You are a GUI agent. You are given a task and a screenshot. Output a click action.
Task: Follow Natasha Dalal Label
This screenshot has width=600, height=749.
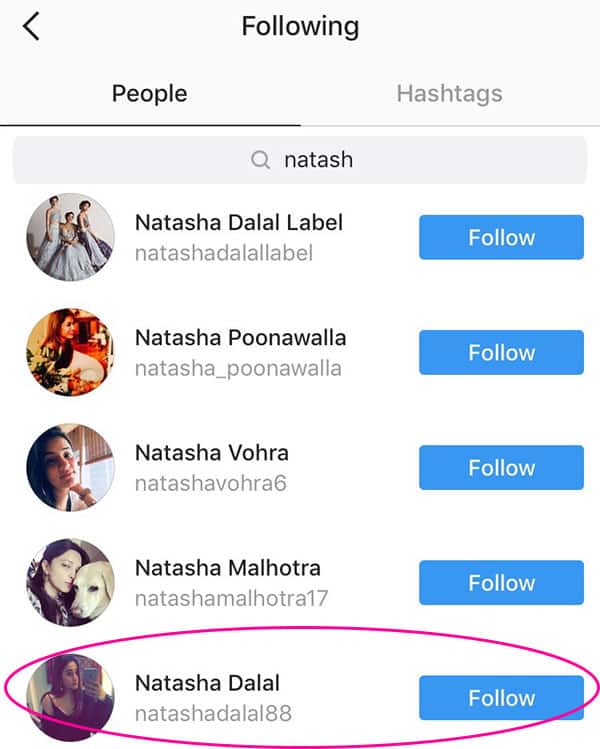(x=501, y=237)
